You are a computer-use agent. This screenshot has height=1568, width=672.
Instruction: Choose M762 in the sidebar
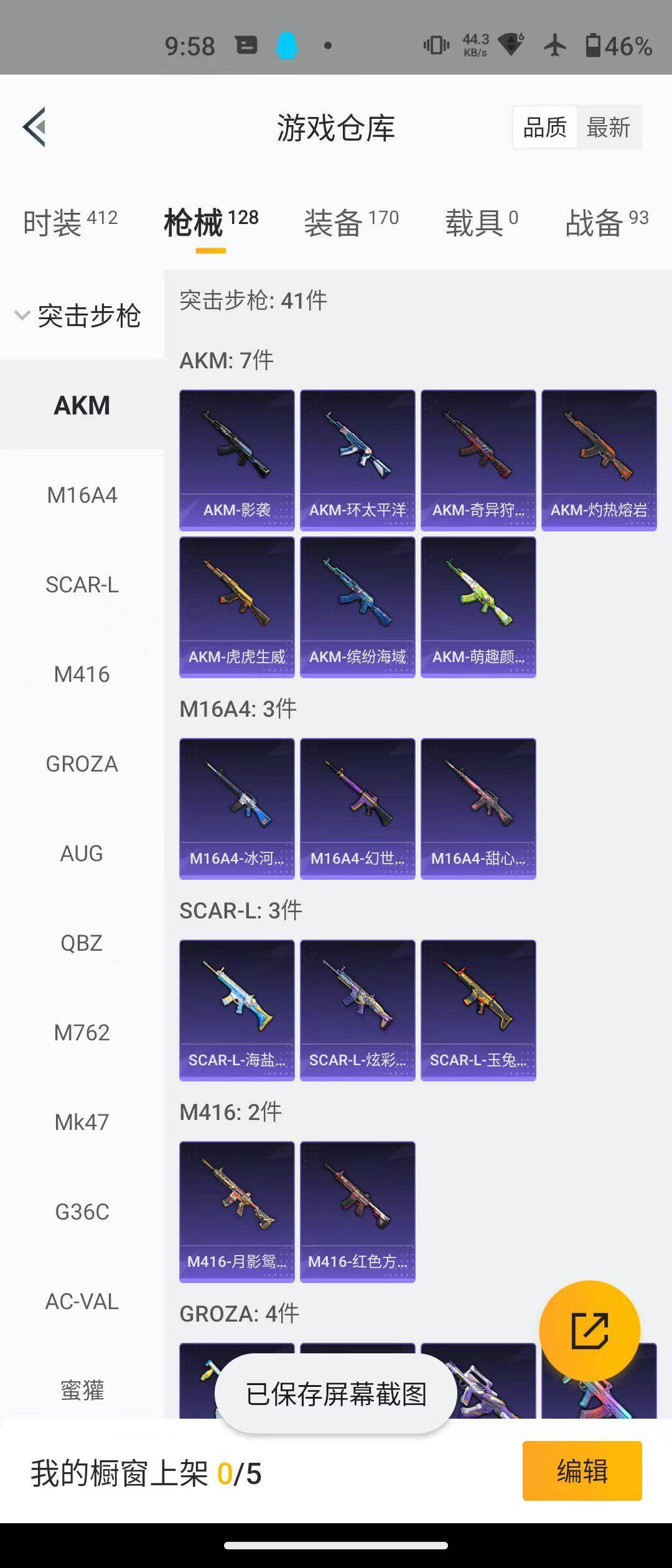pos(82,1033)
